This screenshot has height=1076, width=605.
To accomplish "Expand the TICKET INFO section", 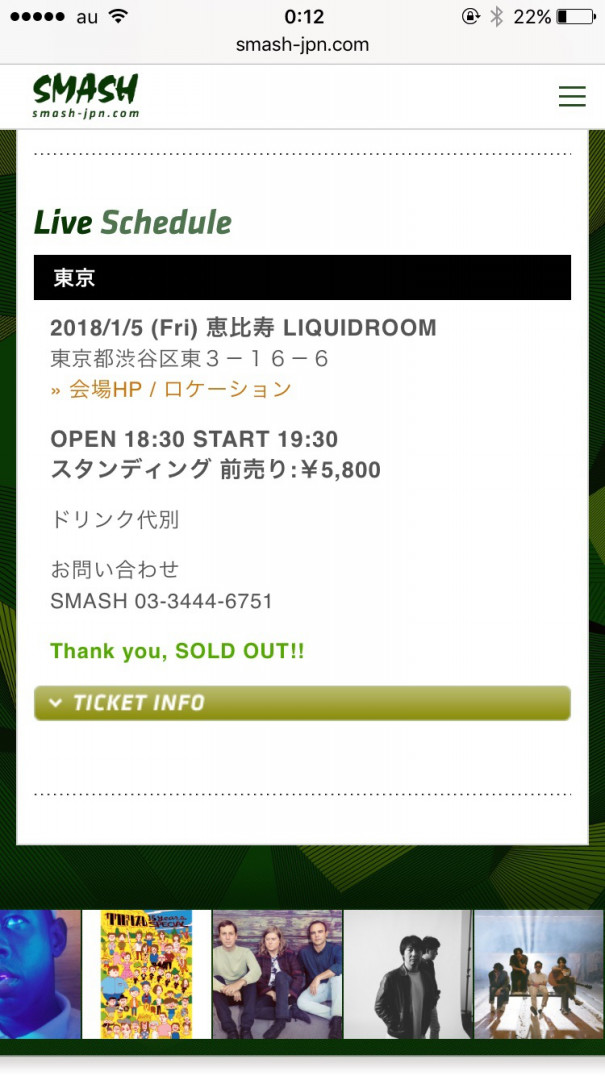I will coord(302,703).
